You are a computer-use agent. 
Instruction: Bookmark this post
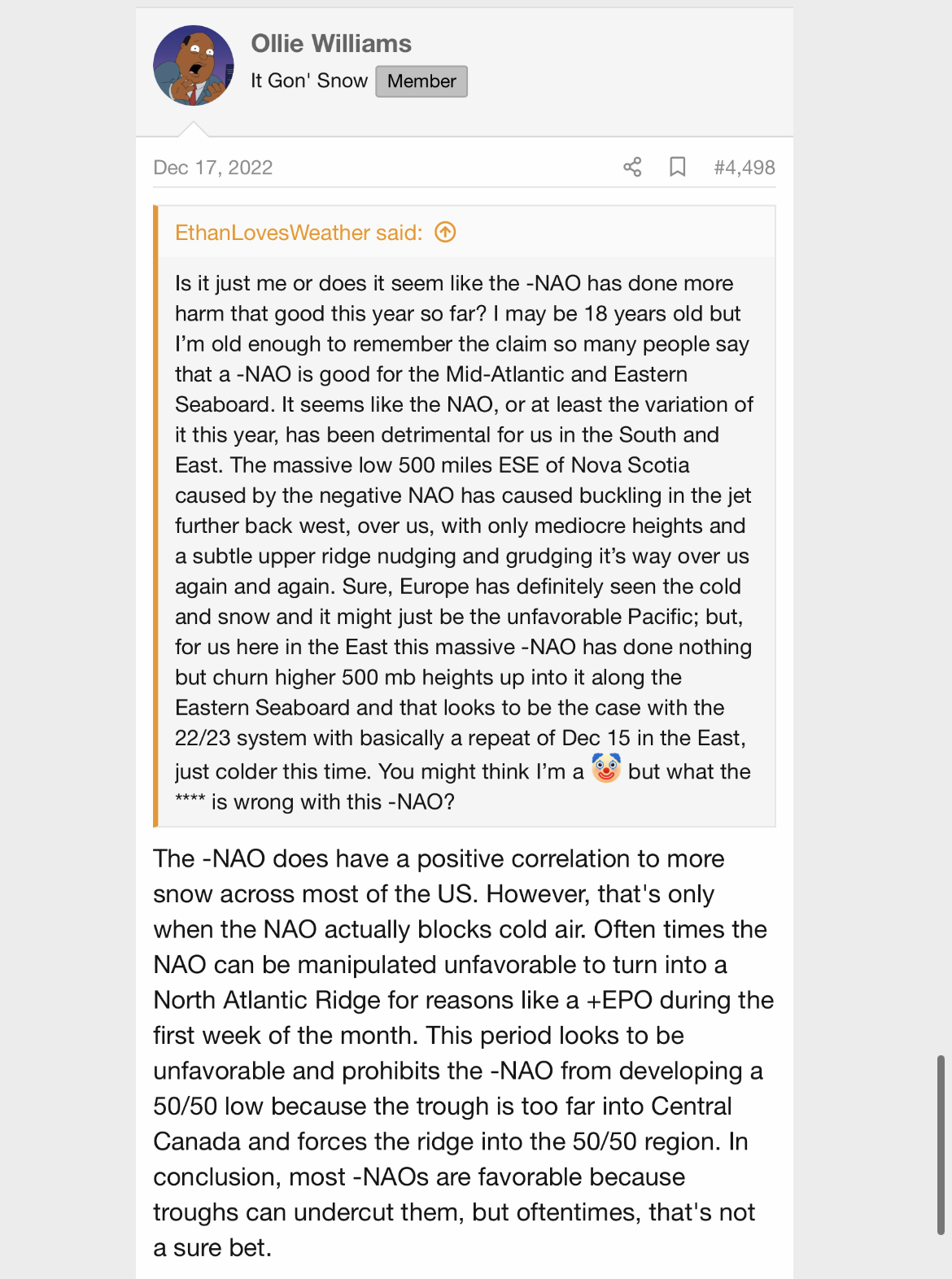point(677,168)
